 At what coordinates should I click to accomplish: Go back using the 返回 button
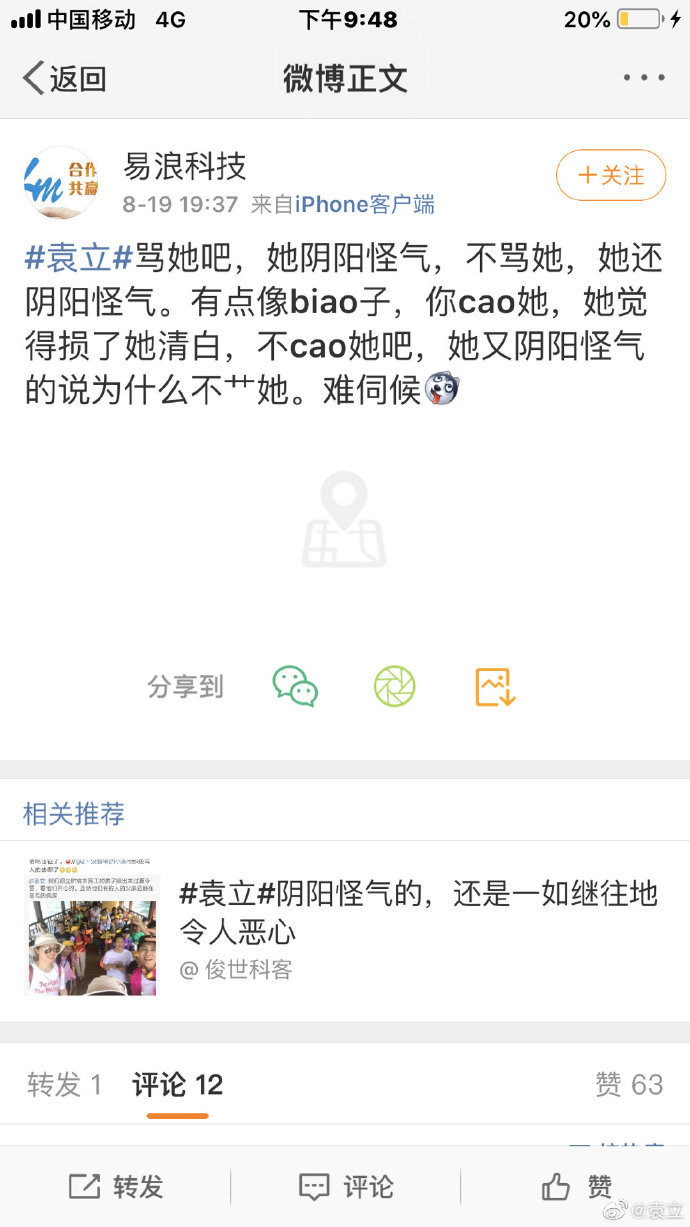[64, 78]
